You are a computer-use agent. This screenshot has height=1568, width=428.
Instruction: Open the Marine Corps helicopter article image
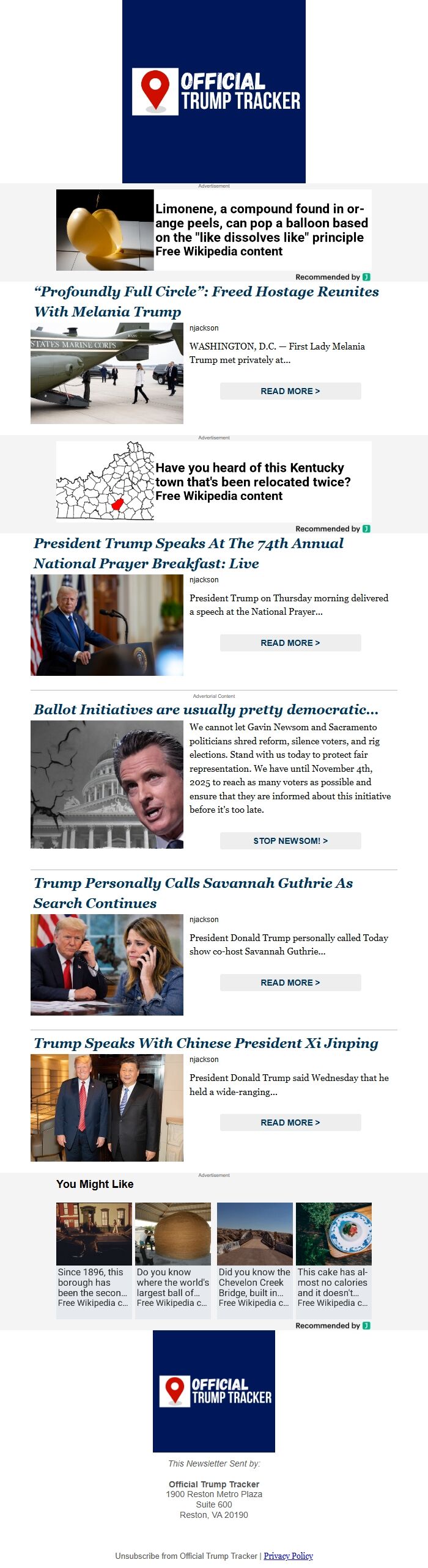click(x=107, y=374)
